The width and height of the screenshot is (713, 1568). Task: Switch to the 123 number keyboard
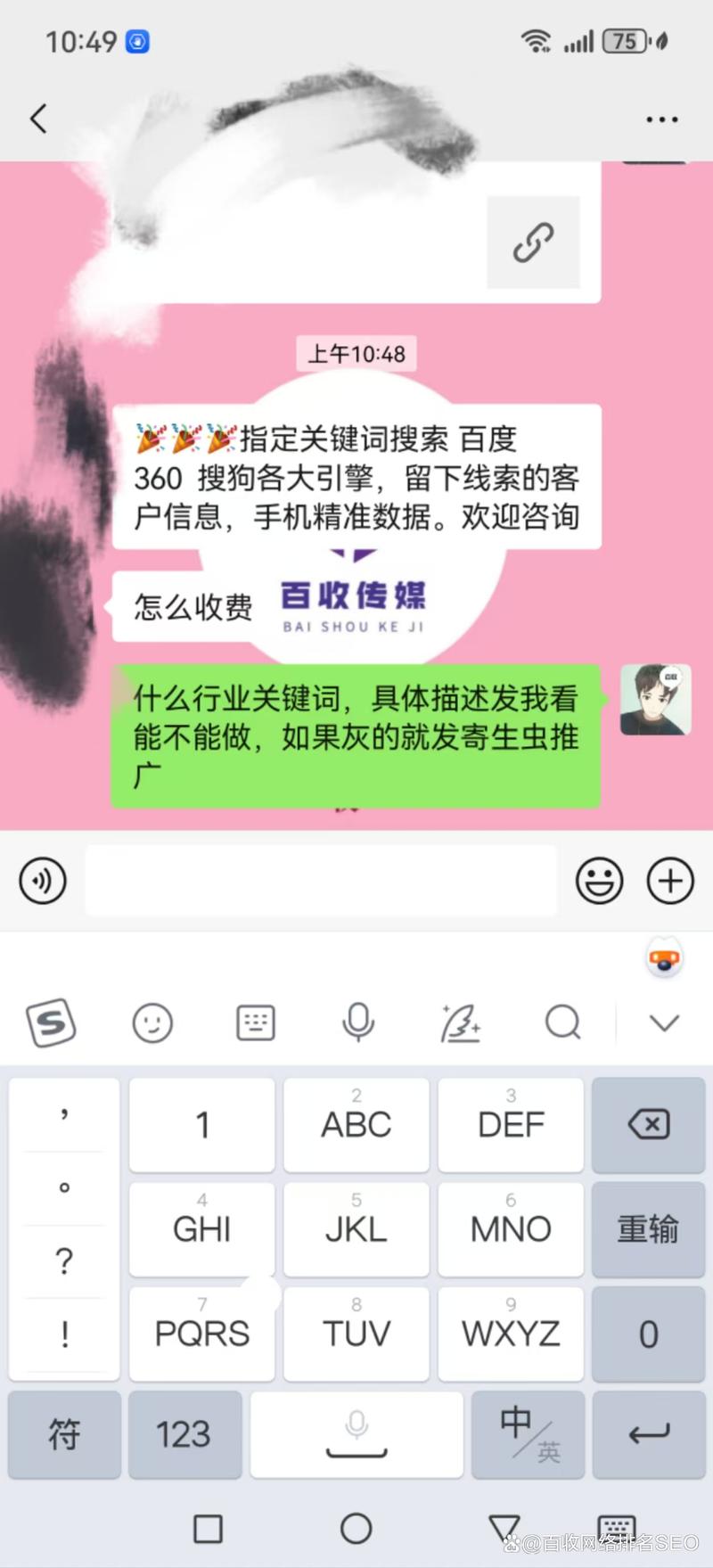point(184,1433)
